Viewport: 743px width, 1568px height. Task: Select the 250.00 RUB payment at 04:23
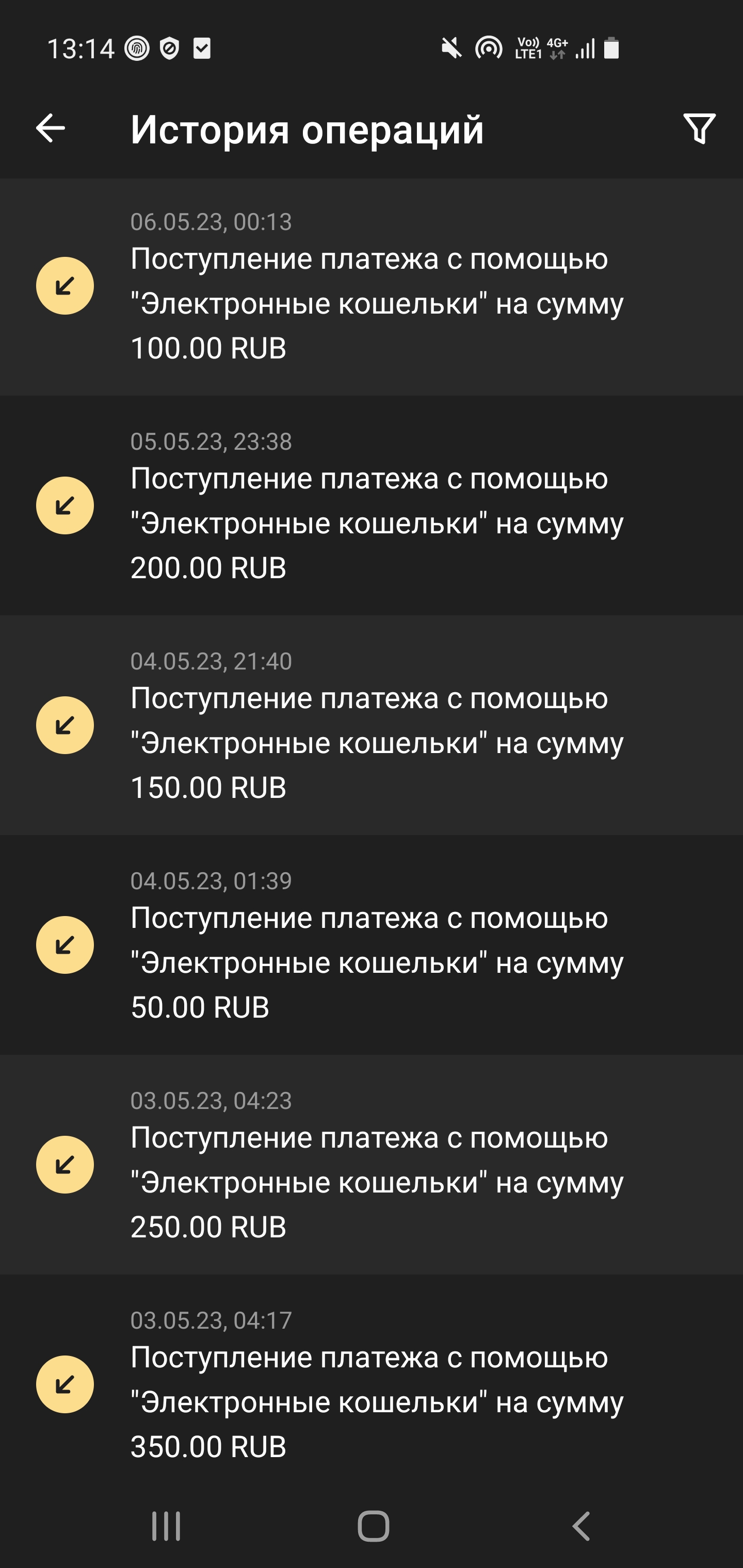pos(372,1165)
